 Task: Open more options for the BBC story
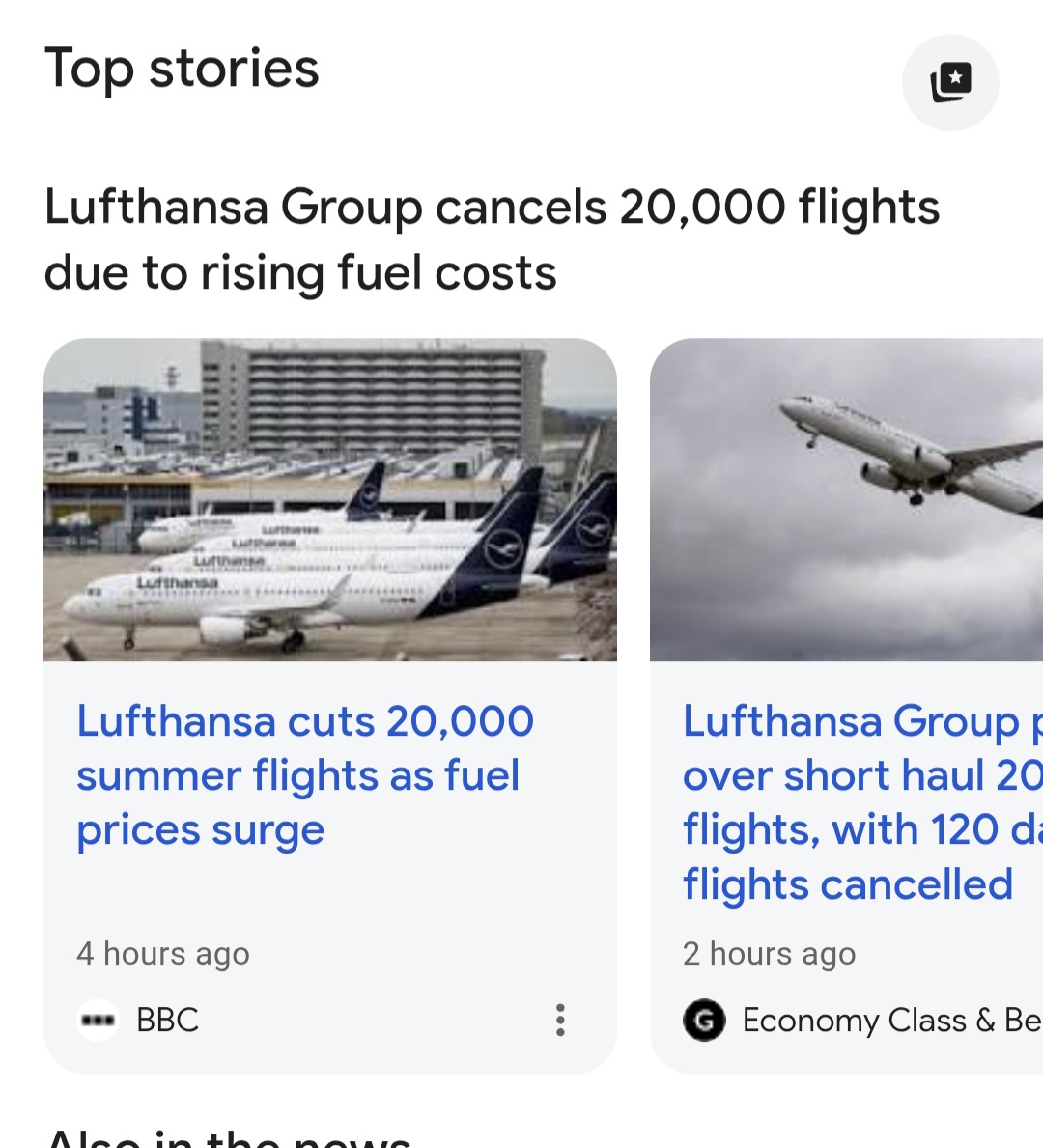click(560, 1020)
